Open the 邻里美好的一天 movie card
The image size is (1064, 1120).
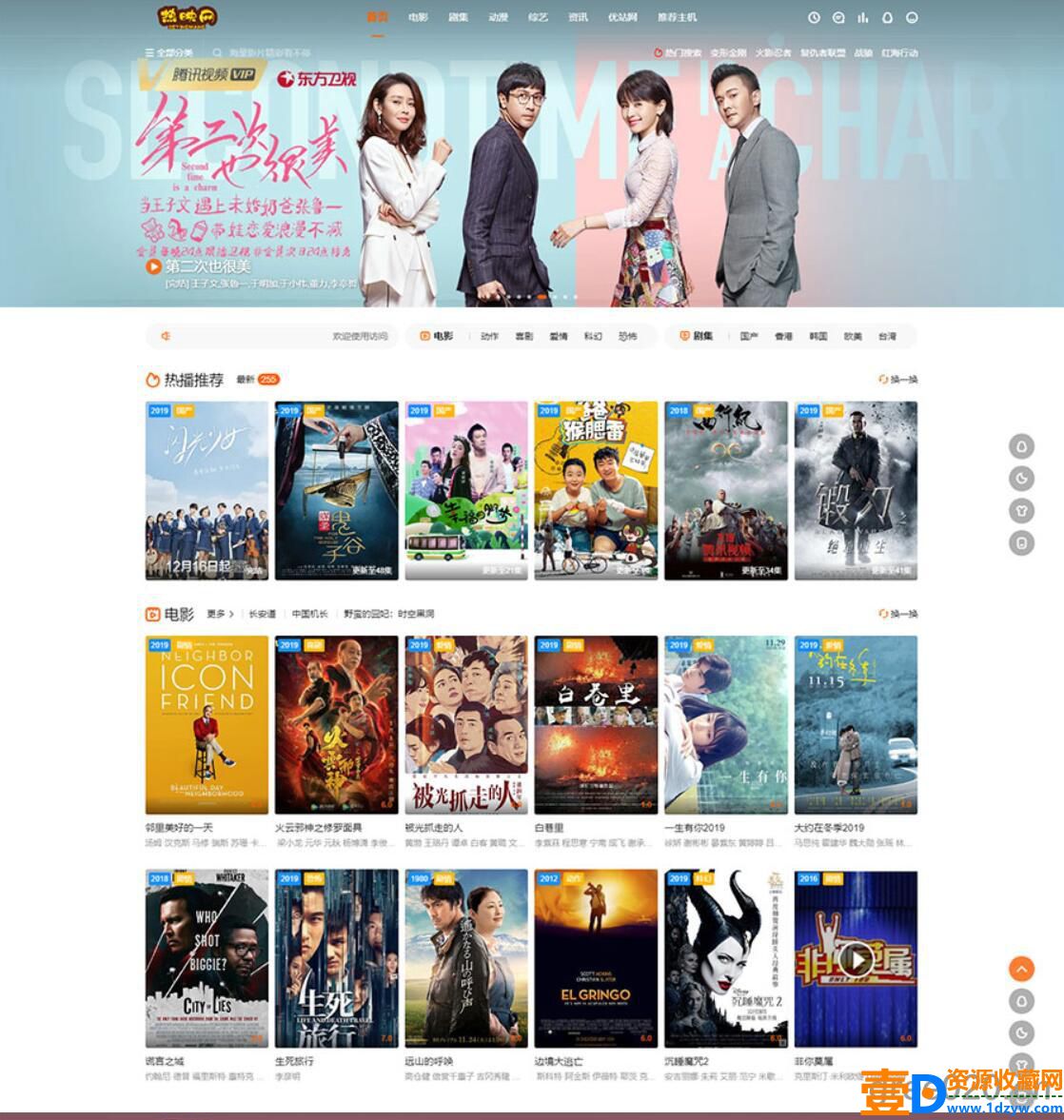tap(207, 725)
